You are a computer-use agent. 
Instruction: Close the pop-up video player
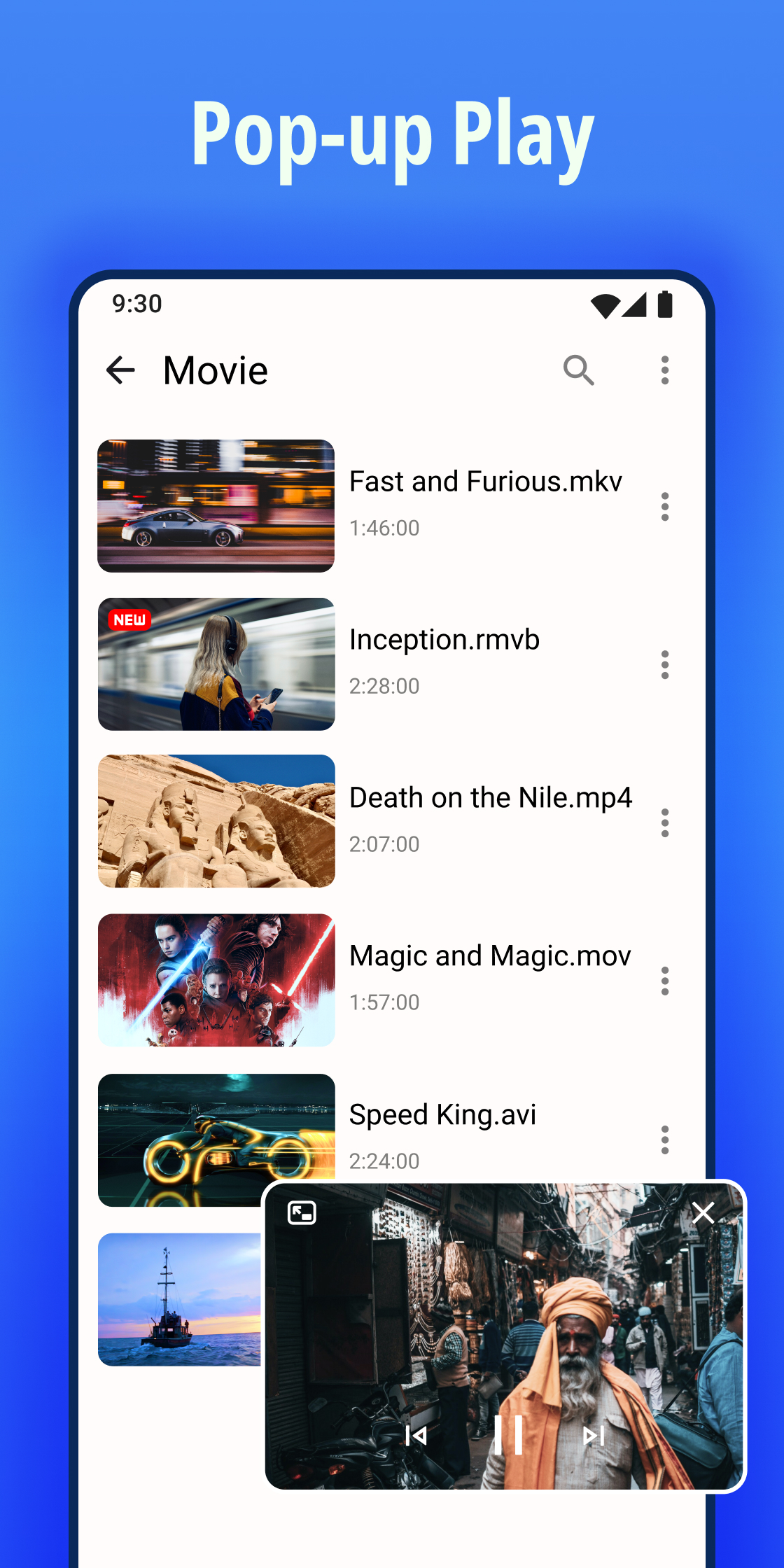coord(703,1213)
